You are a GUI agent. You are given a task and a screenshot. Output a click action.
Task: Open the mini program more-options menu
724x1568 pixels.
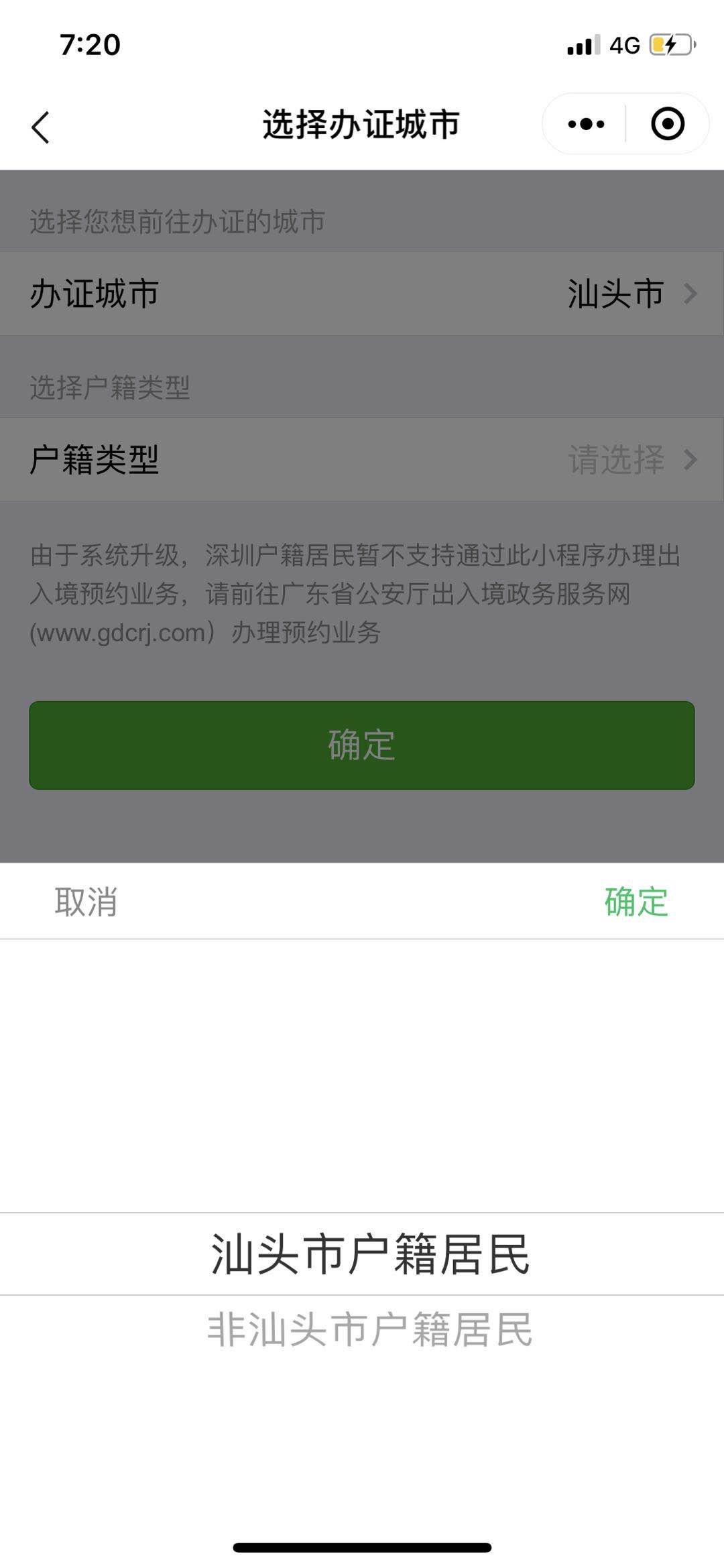(586, 124)
